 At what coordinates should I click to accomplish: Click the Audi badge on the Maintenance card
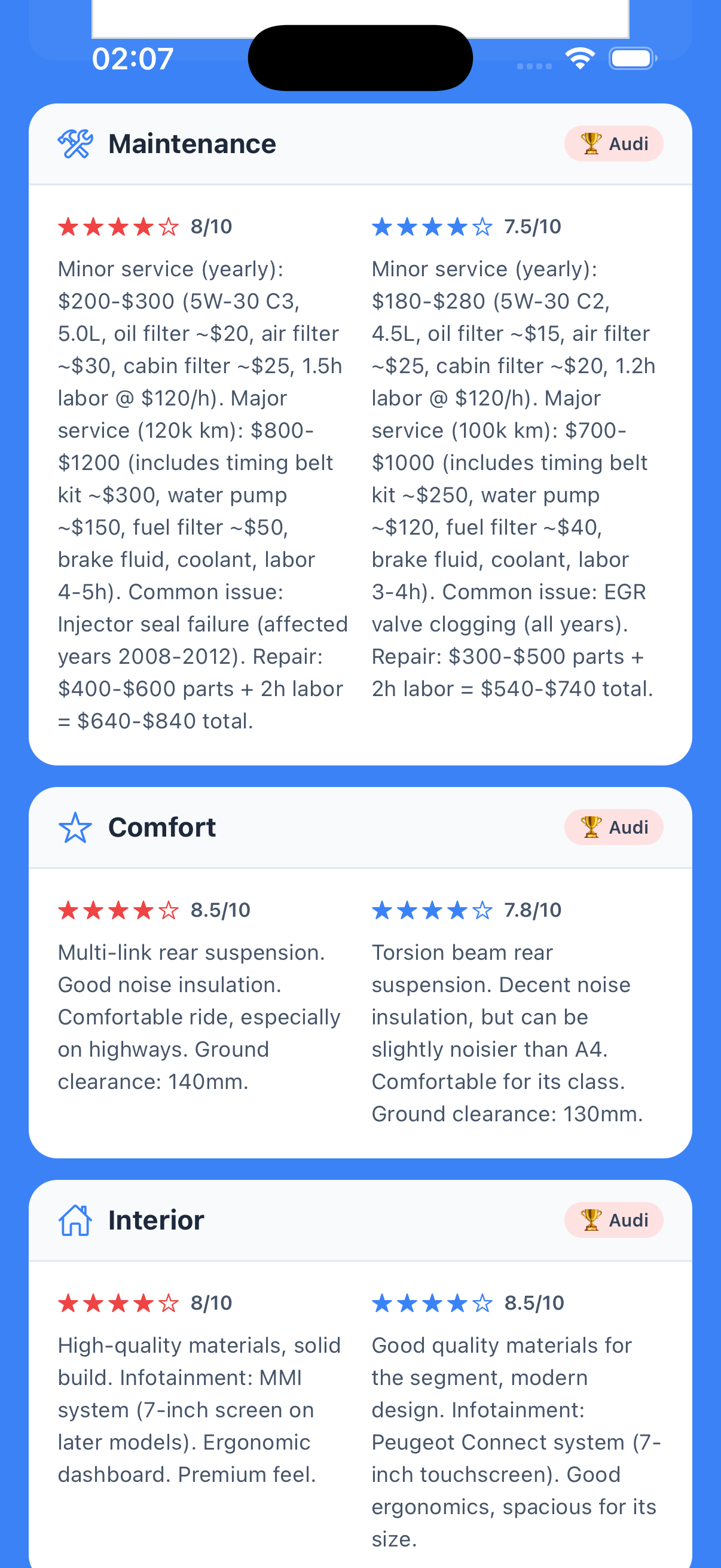coord(614,144)
